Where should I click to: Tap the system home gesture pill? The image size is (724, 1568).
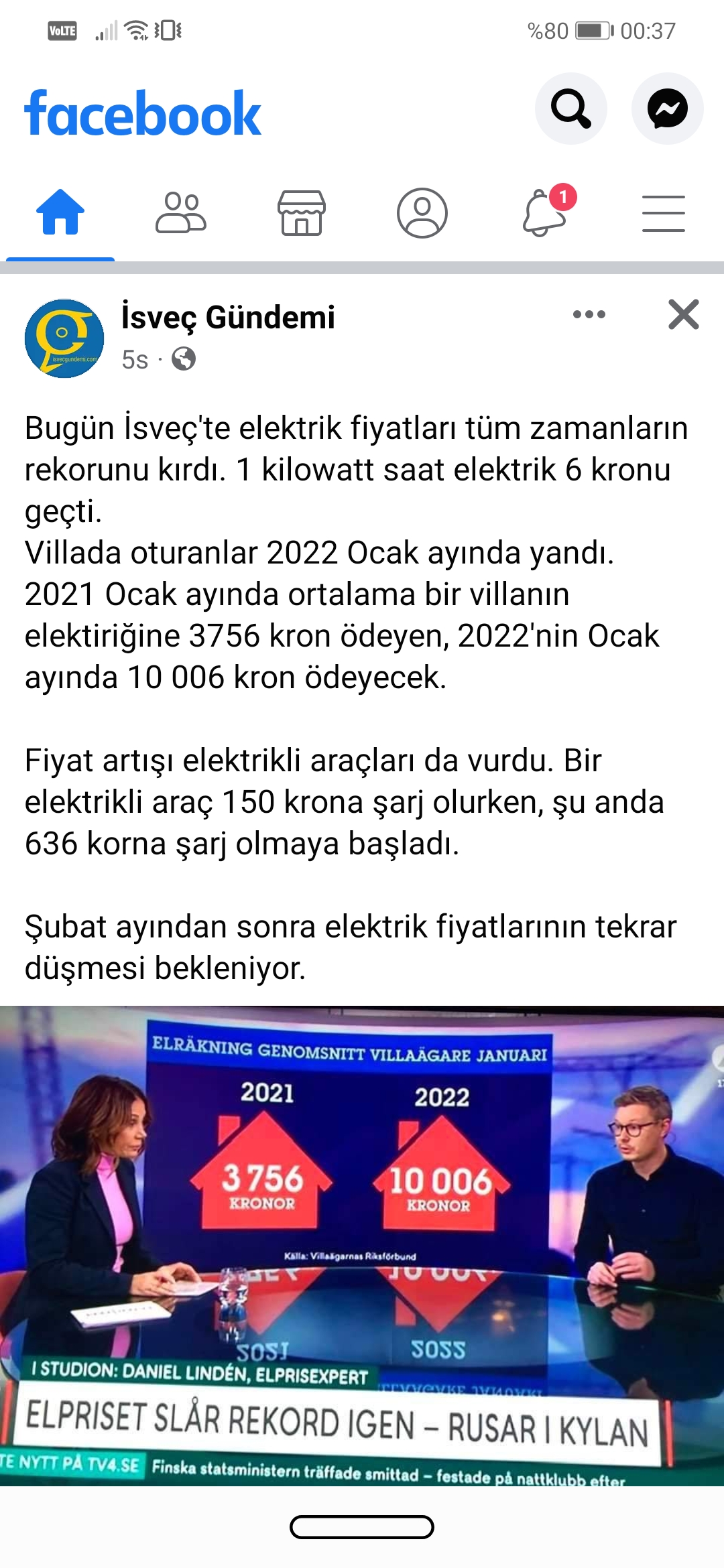click(362, 1527)
